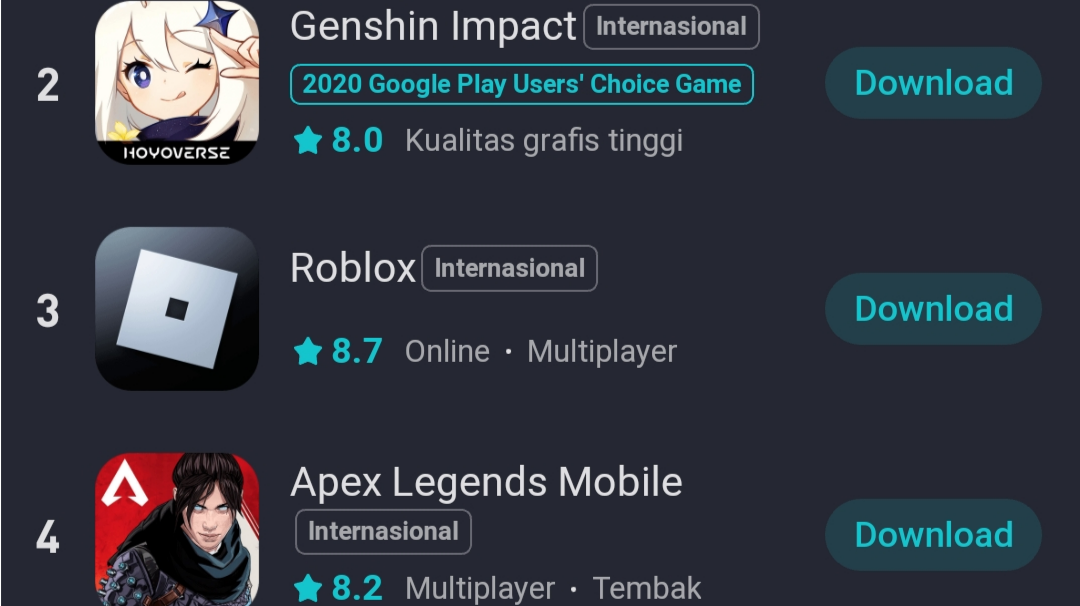Open the Apex Legends Mobile game page

pyautogui.click(x=486, y=483)
